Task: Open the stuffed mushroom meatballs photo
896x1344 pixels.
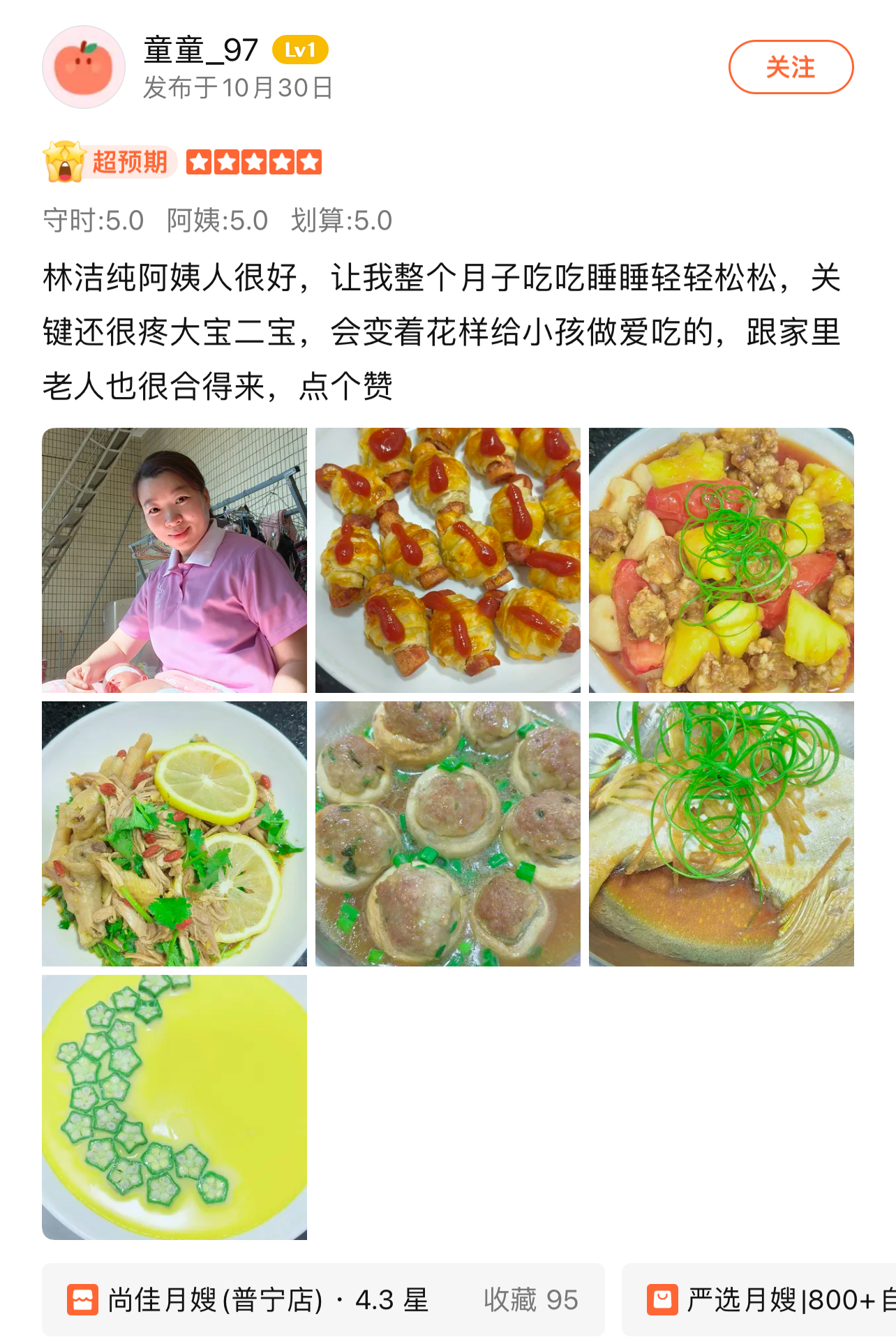Action: click(447, 833)
